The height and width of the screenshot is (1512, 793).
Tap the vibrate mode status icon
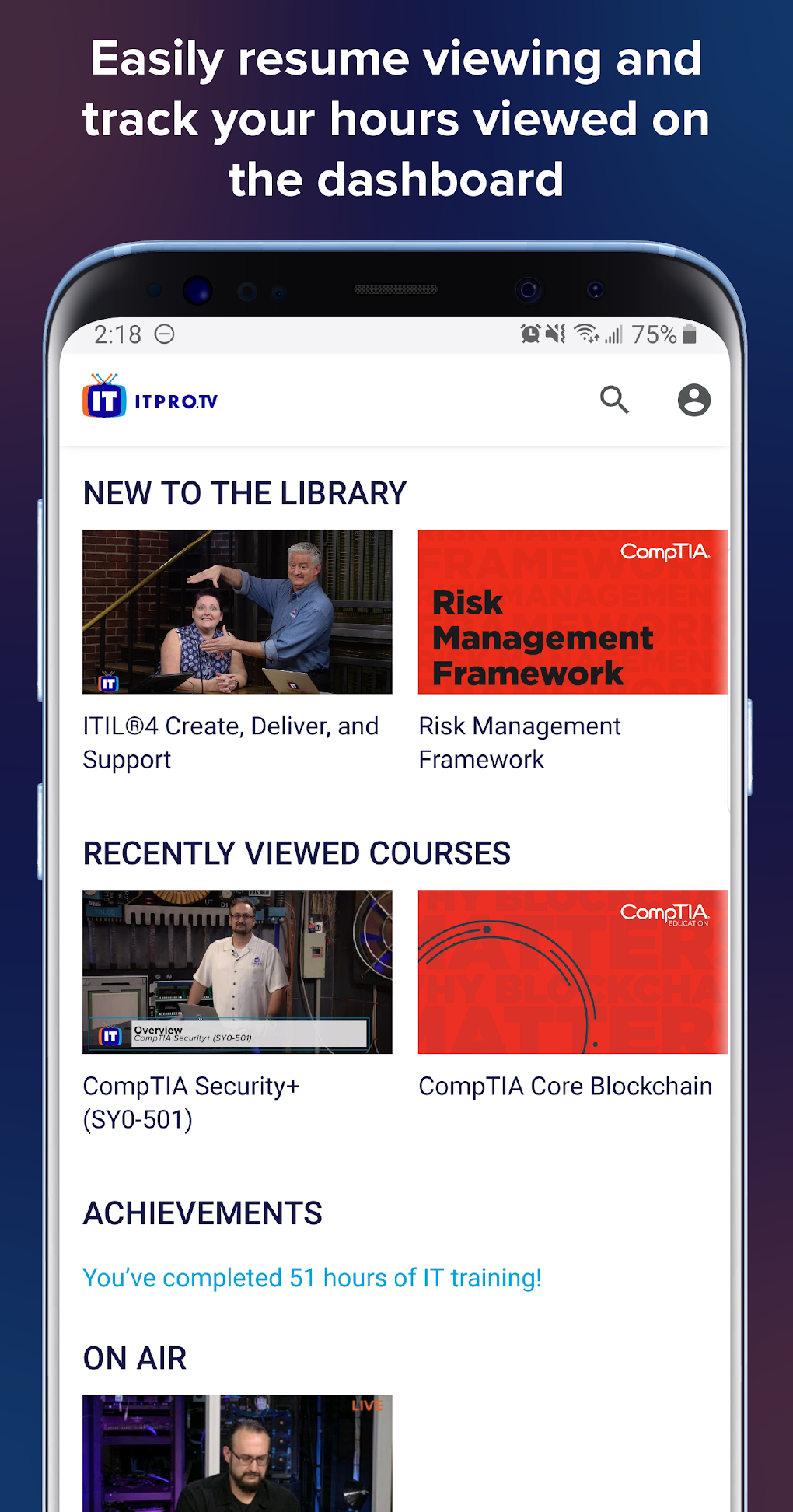554,334
